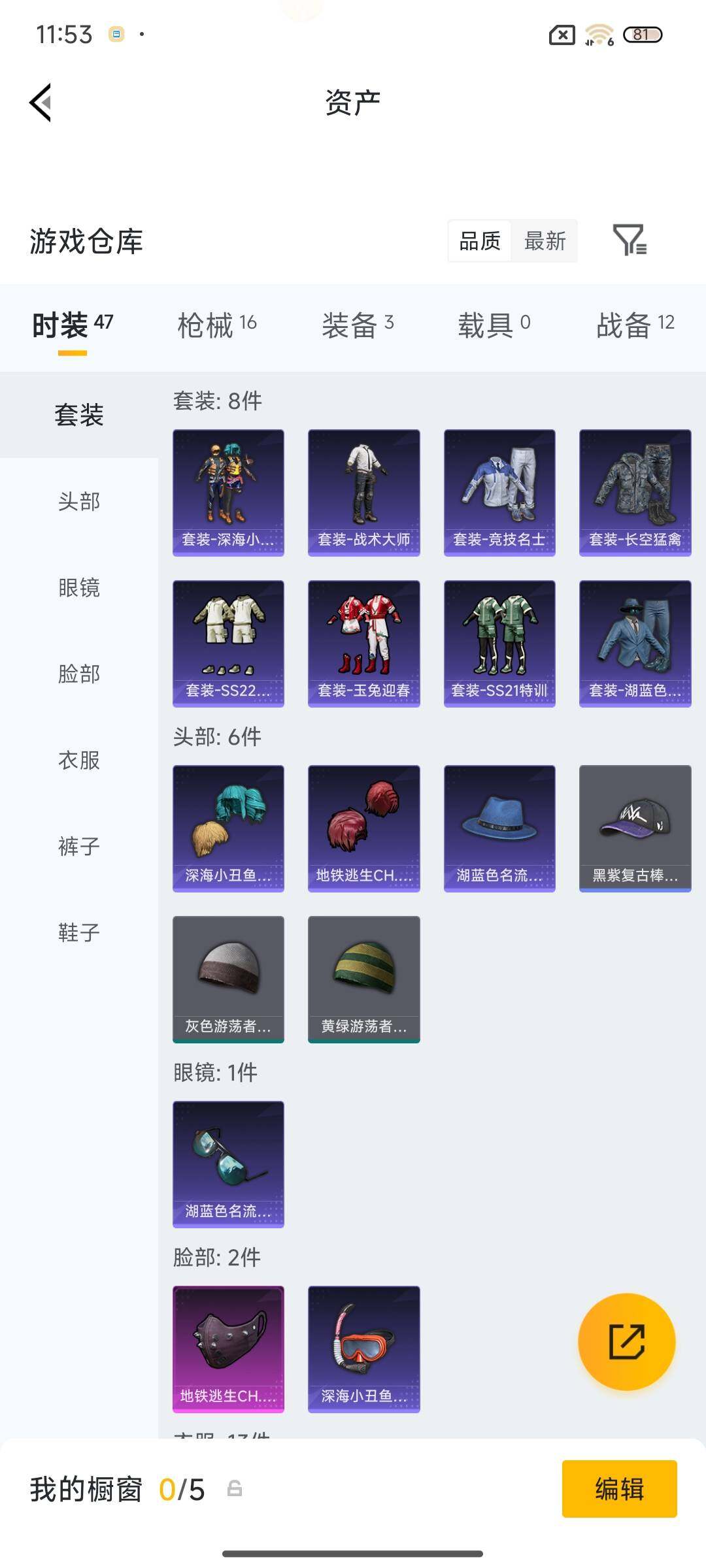Switch to the 载具 tab
706x1568 pixels.
pyautogui.click(x=494, y=325)
